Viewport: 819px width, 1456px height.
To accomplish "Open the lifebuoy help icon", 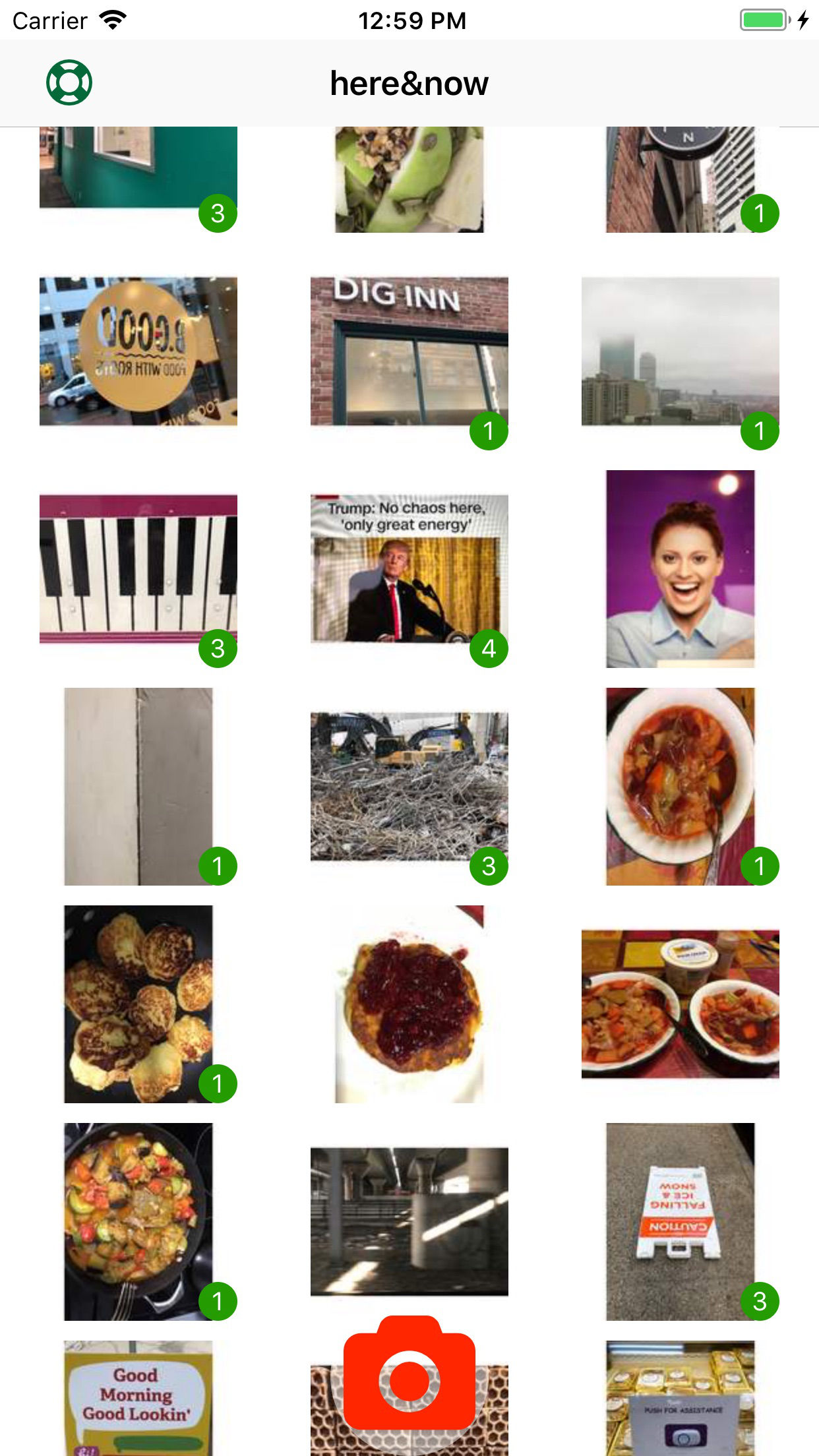I will click(69, 82).
